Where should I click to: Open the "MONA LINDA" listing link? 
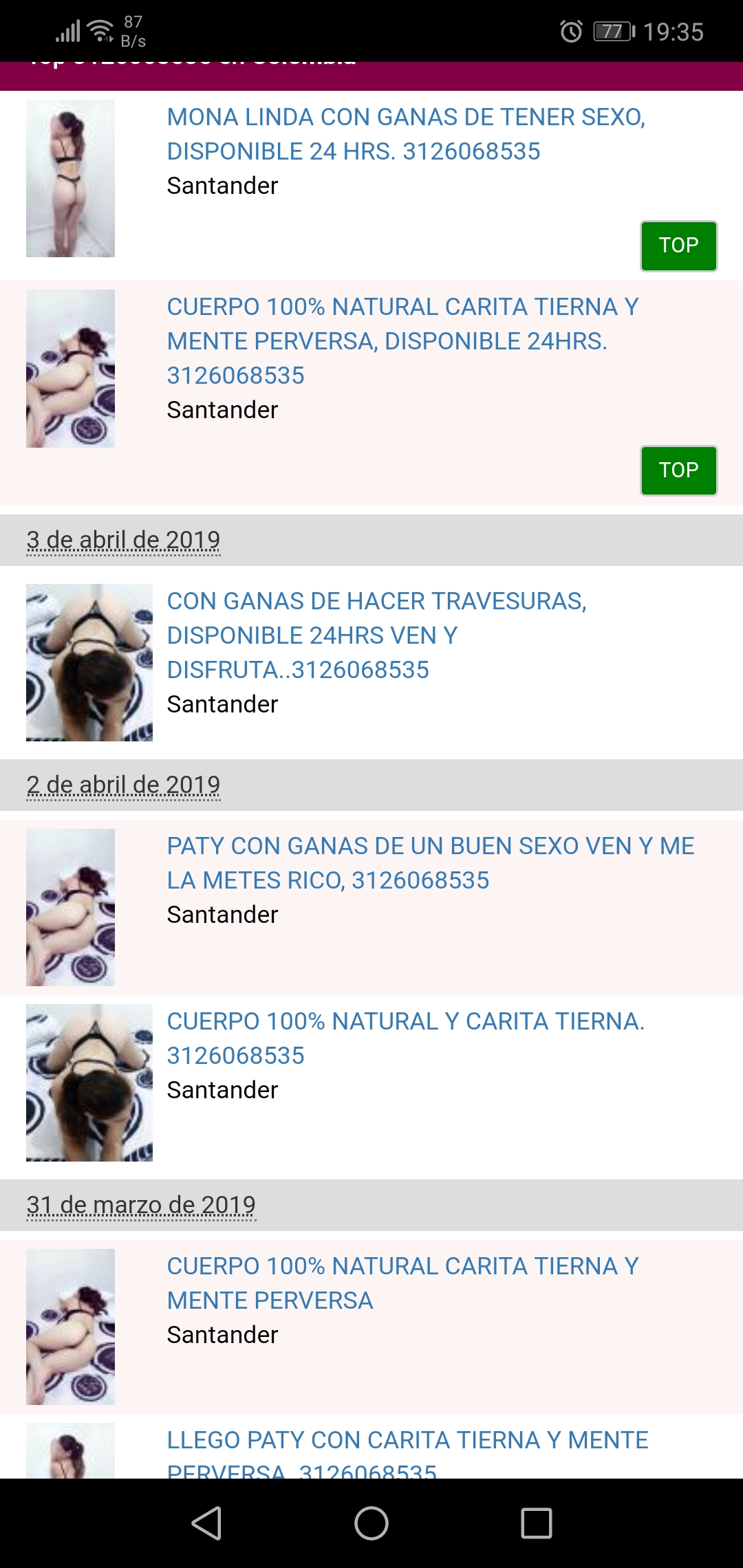(x=406, y=134)
